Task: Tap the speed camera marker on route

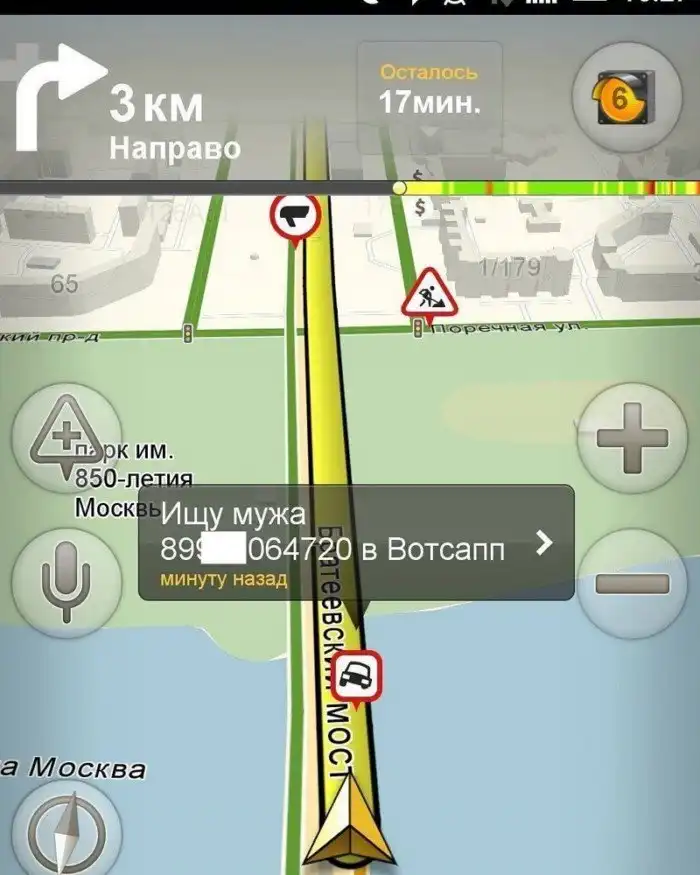Action: point(295,216)
